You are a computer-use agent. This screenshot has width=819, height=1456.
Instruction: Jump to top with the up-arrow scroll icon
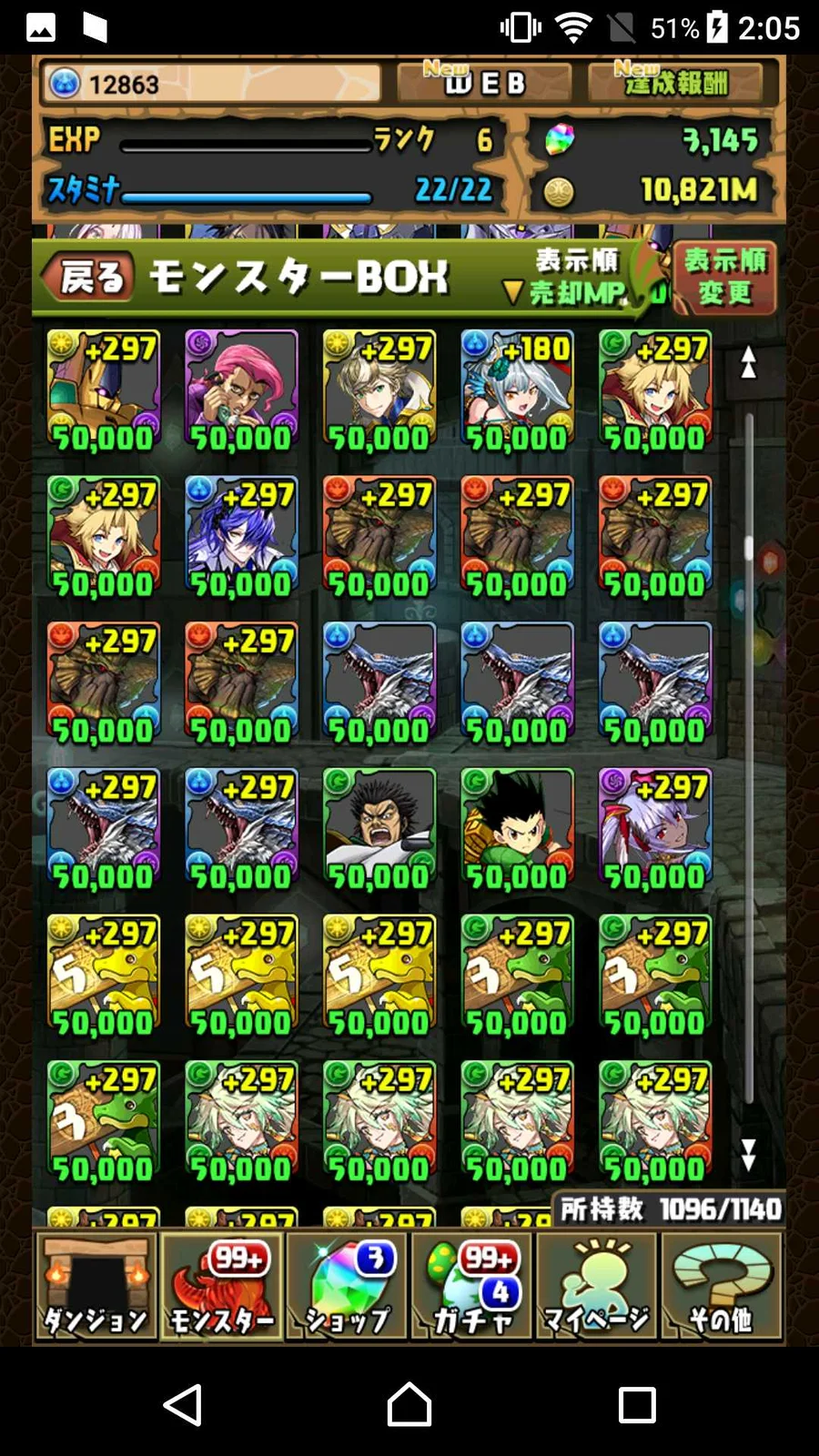pos(748,362)
